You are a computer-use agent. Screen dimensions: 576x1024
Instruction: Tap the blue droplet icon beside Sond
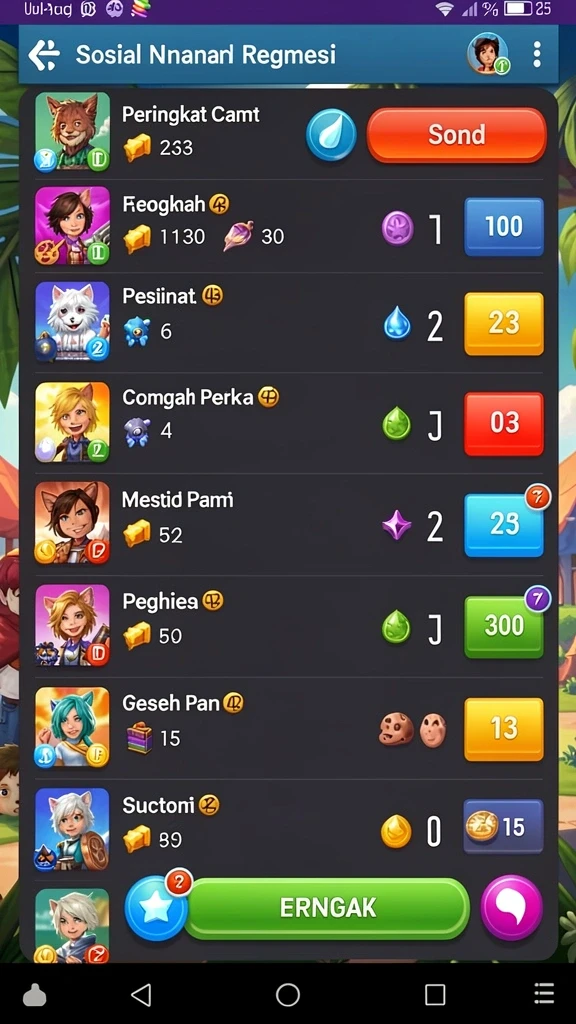coord(331,135)
